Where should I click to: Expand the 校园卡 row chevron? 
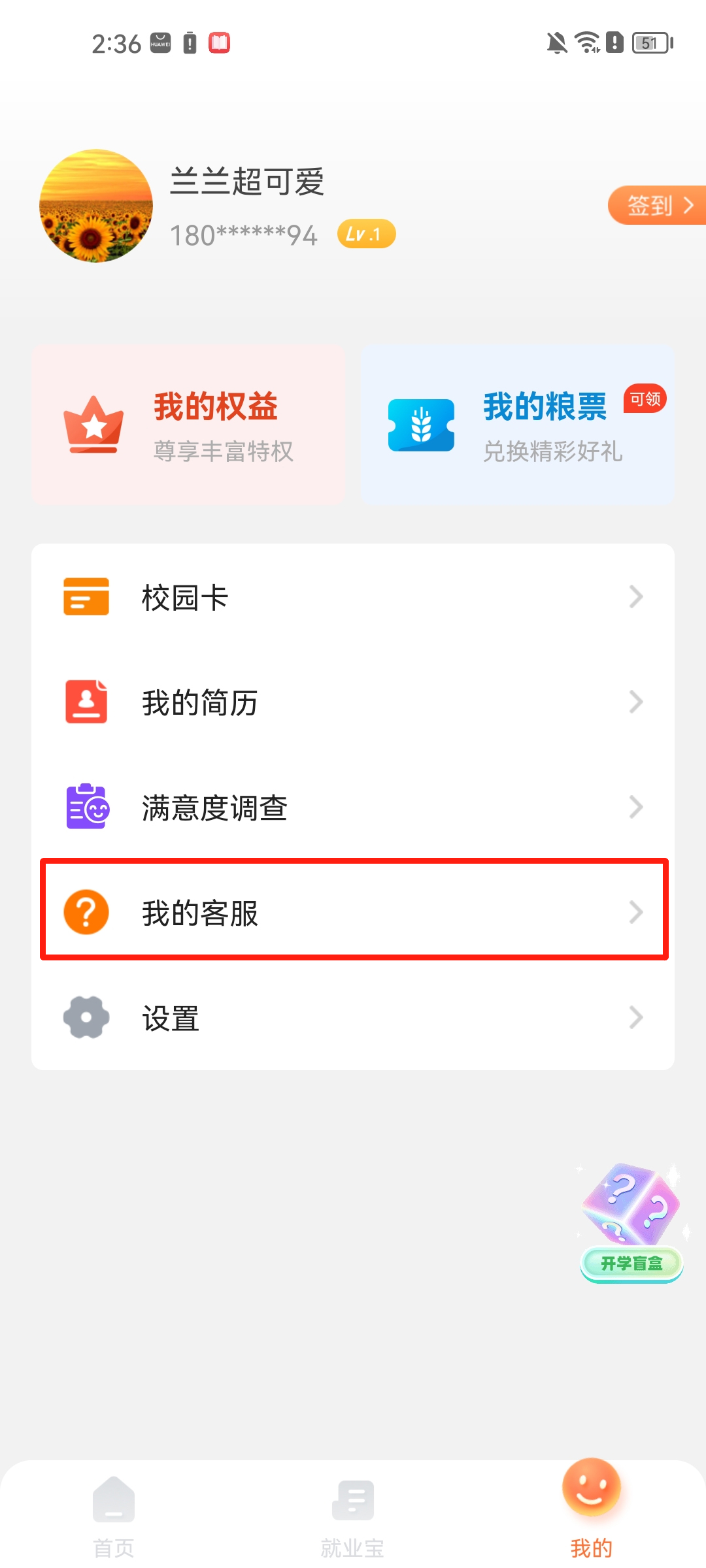(x=636, y=596)
